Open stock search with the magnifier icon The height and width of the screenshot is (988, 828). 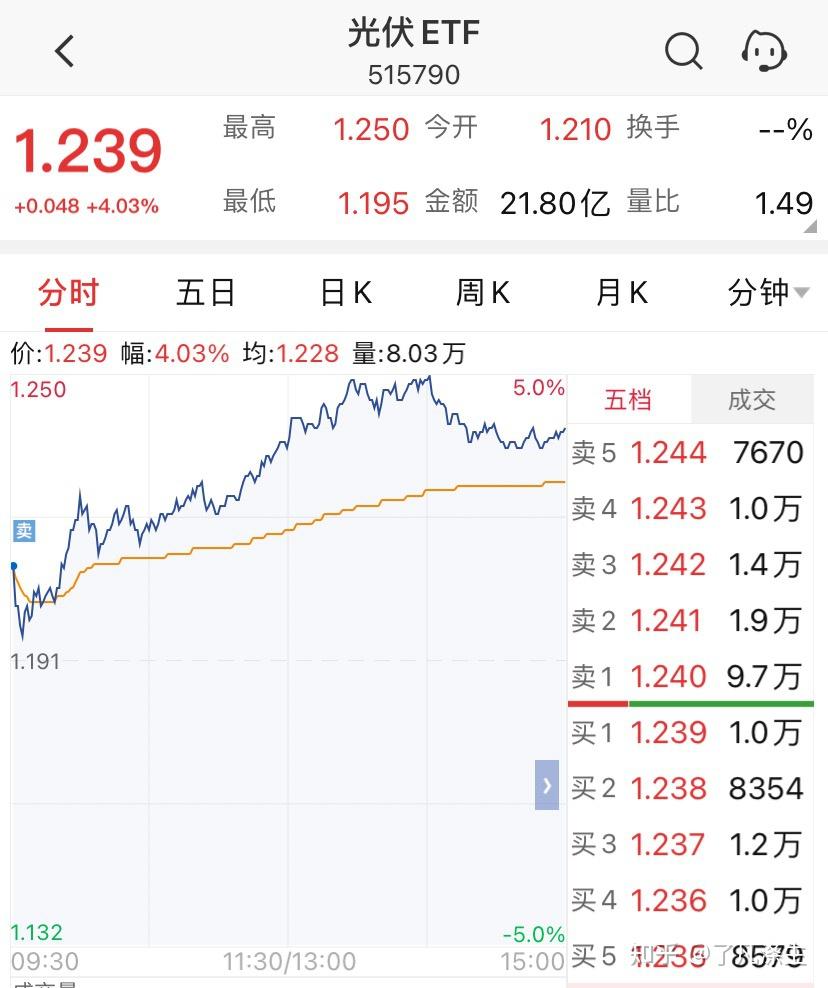[684, 50]
